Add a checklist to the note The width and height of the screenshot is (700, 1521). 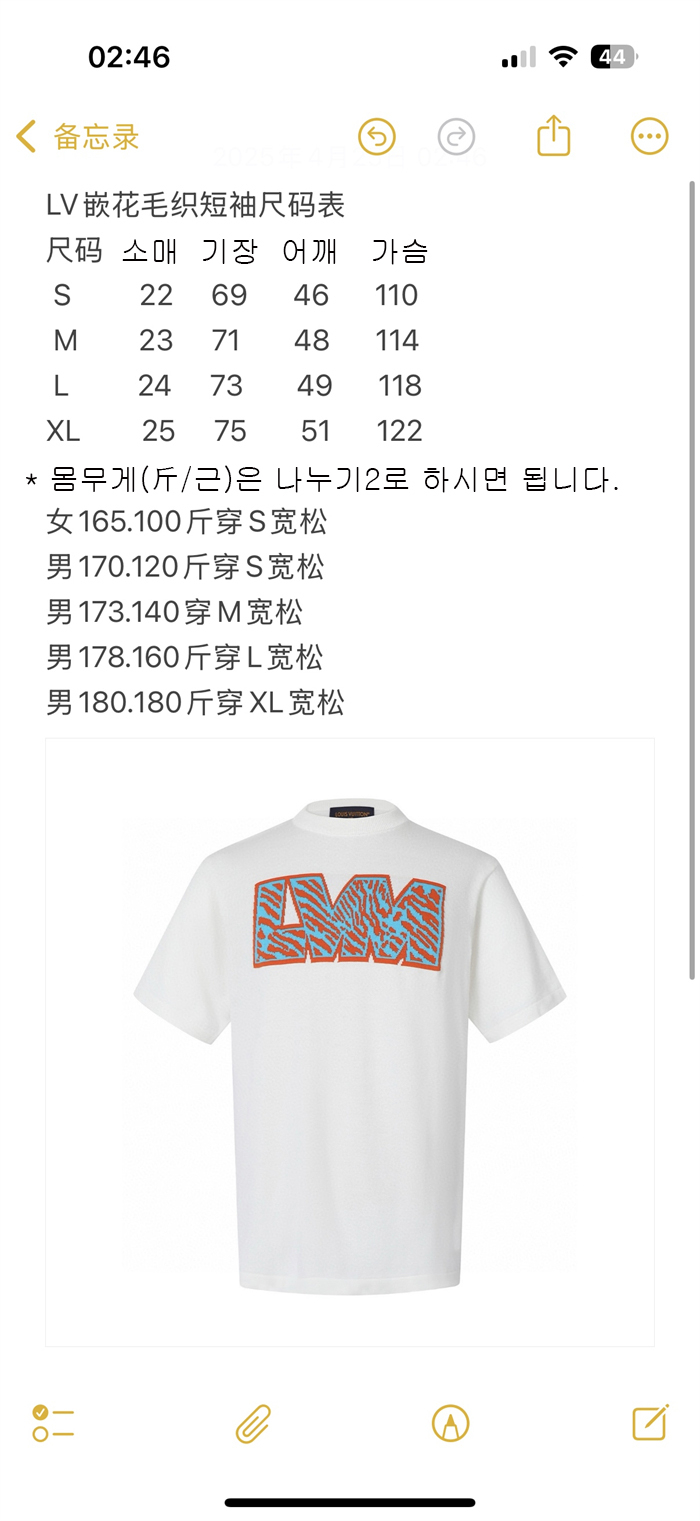coord(53,1422)
